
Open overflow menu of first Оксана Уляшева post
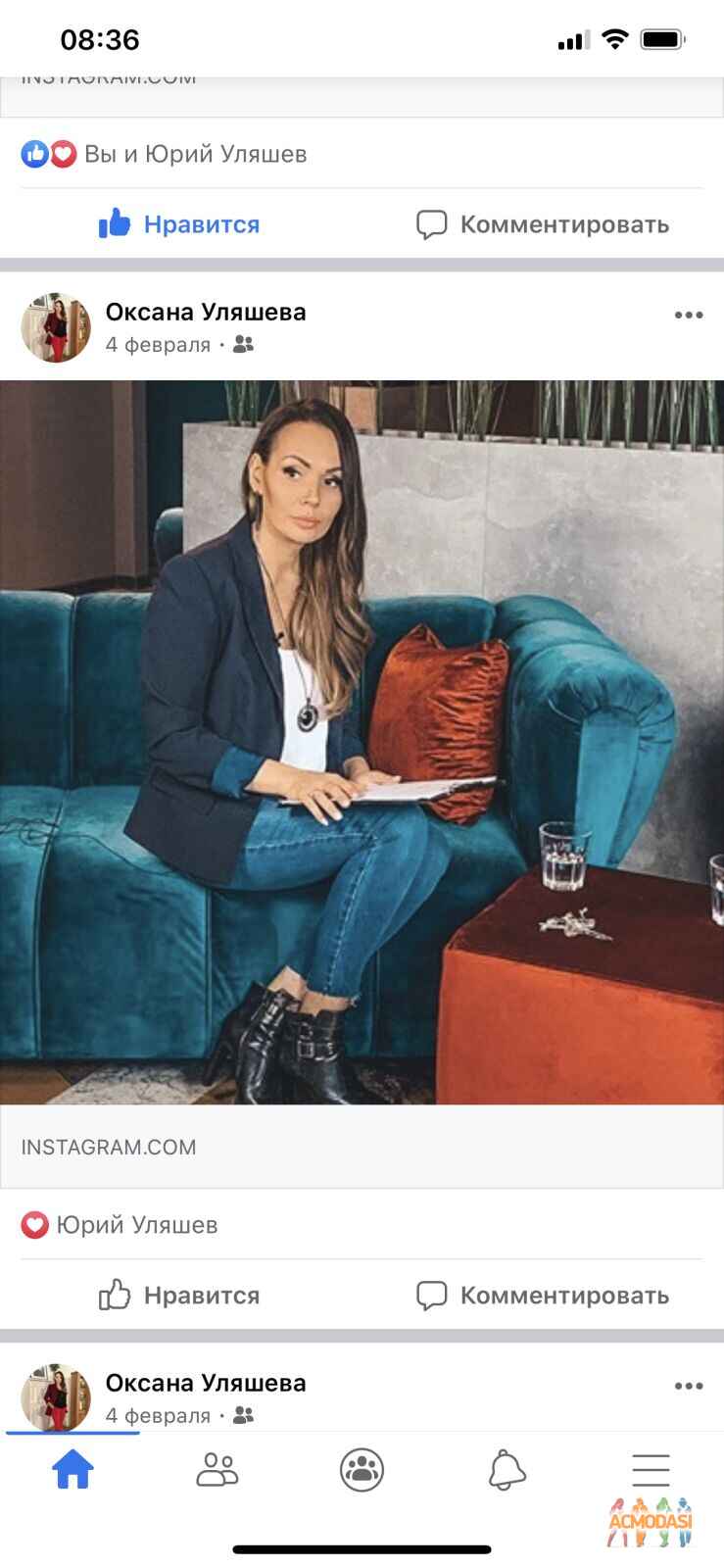688,315
